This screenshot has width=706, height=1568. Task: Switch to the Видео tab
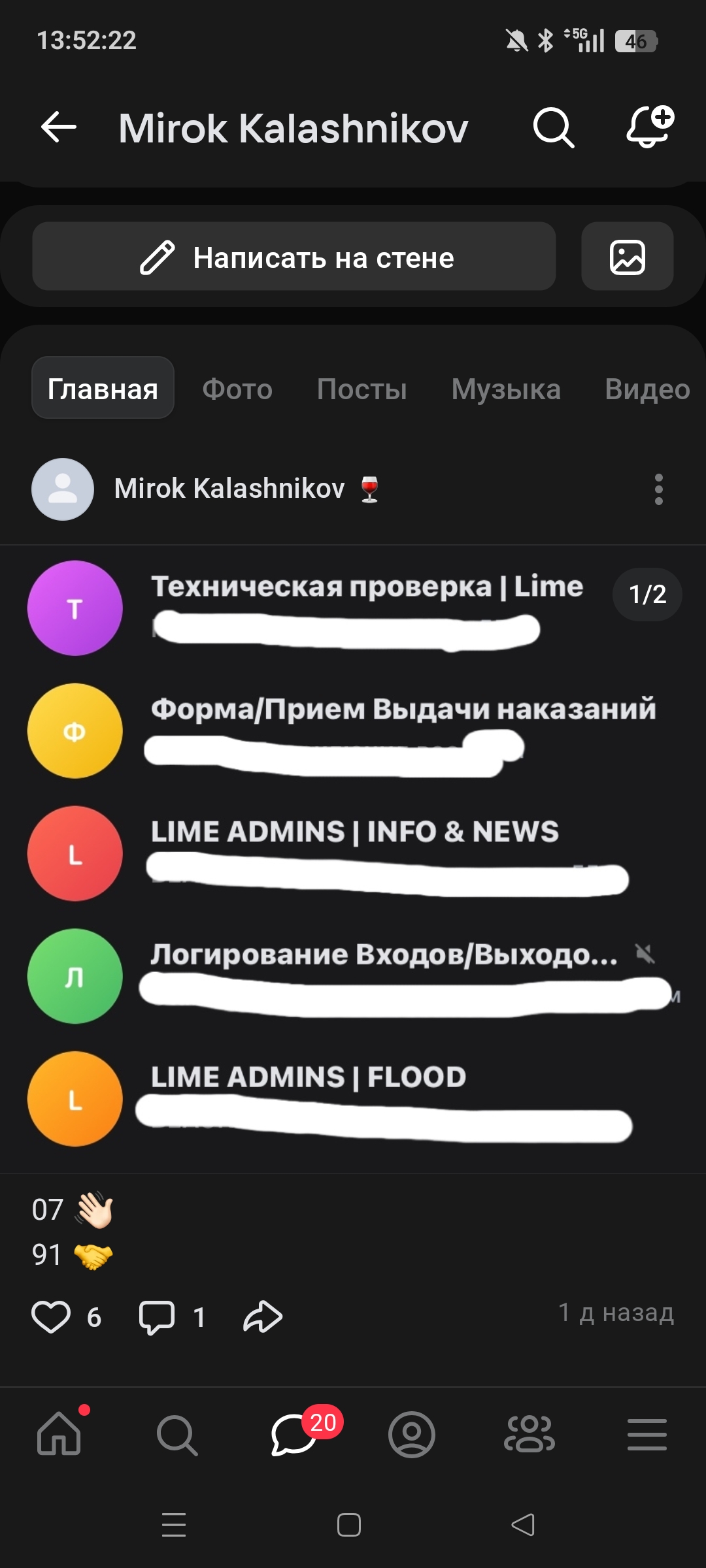[647, 389]
